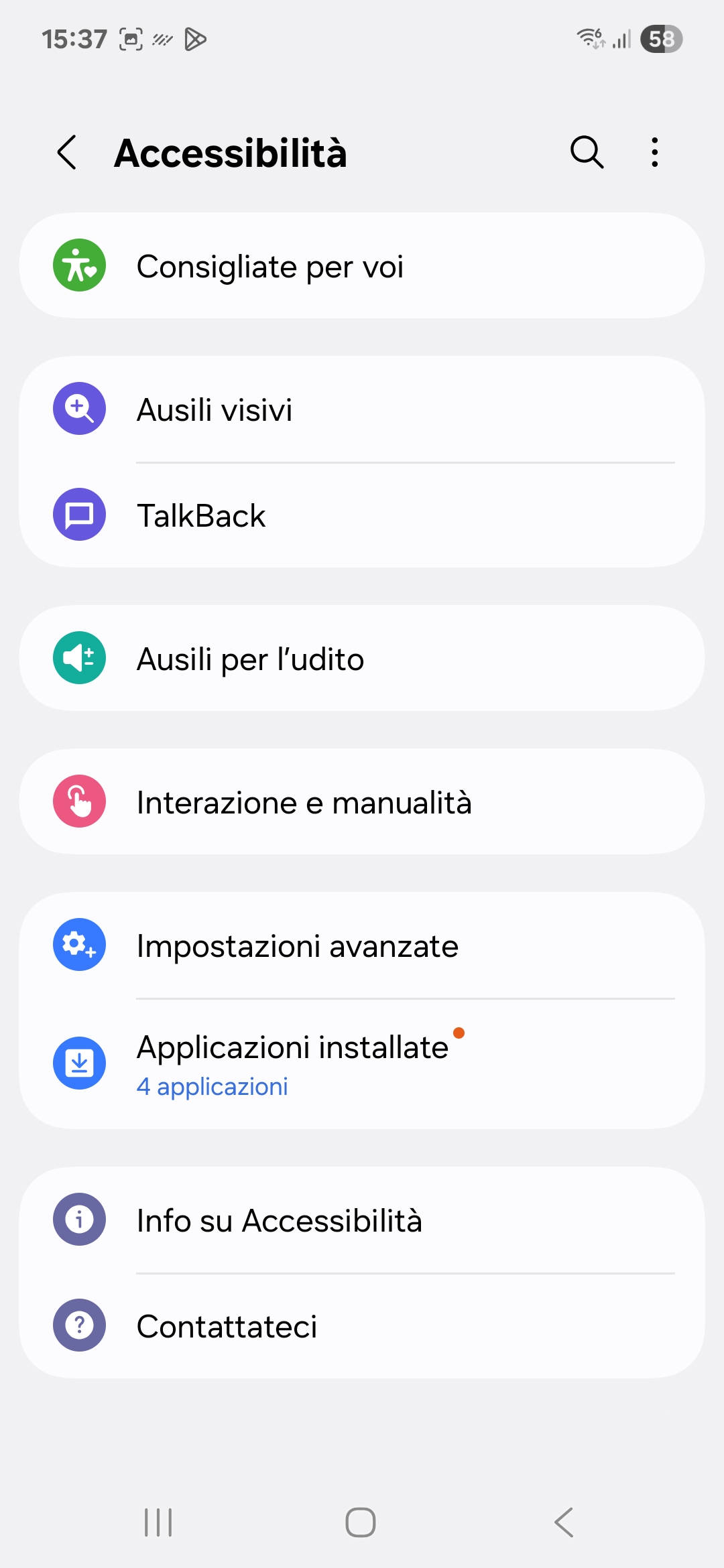The image size is (724, 1568).
Task: Open Ausili visivi settings
Action: tap(362, 409)
